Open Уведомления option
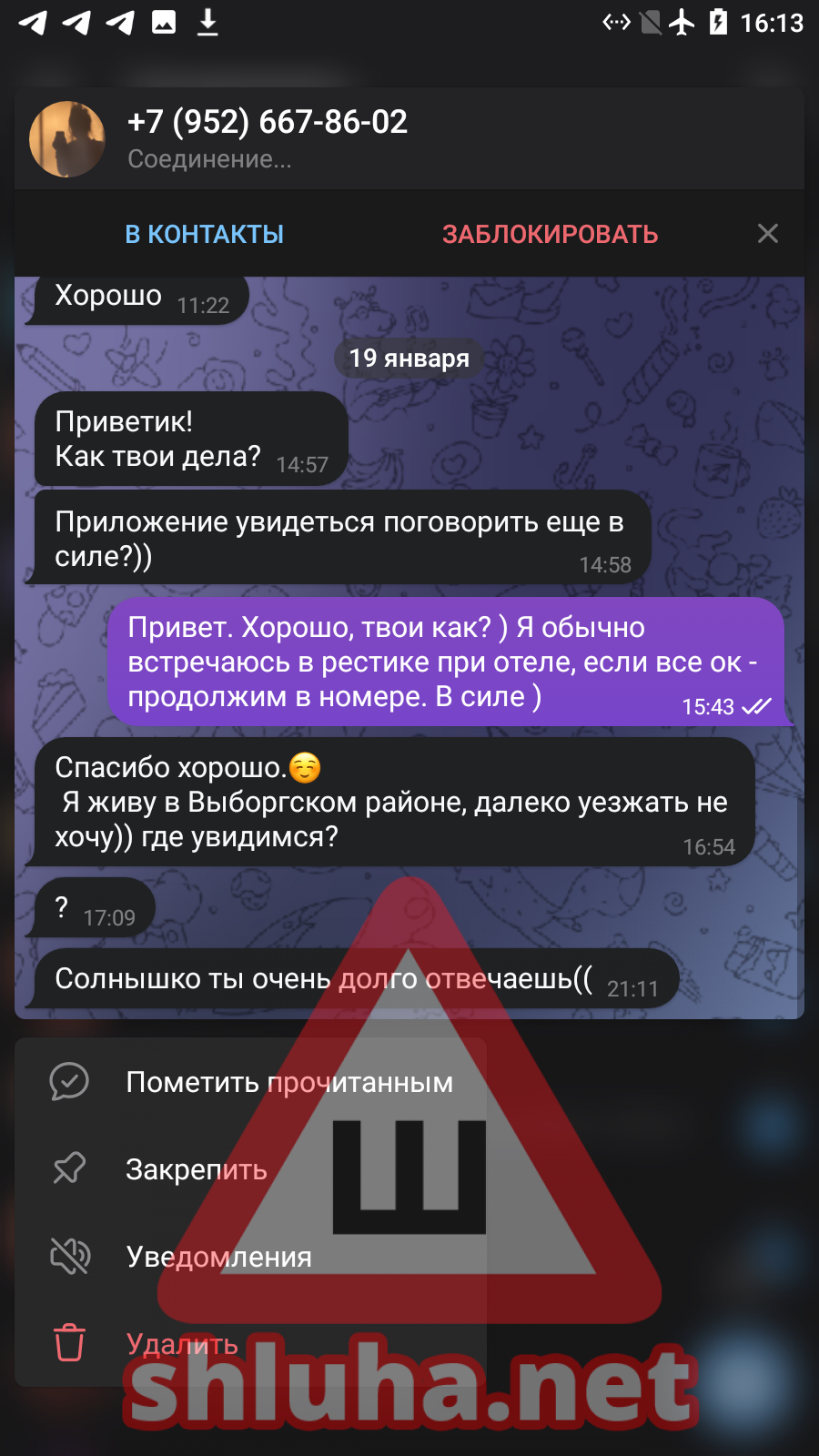This screenshot has height=1456, width=819. (x=250, y=1256)
